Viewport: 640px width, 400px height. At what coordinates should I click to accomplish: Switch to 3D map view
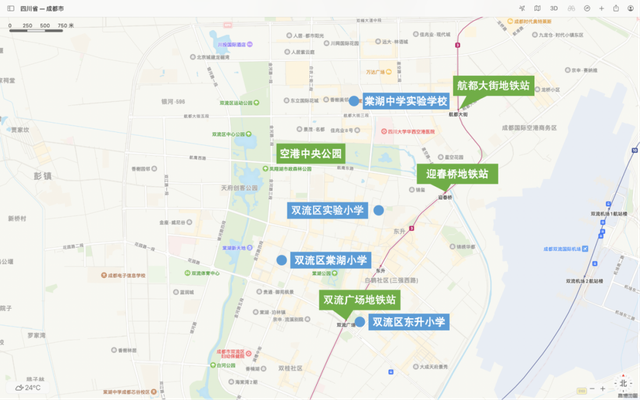pos(554,8)
